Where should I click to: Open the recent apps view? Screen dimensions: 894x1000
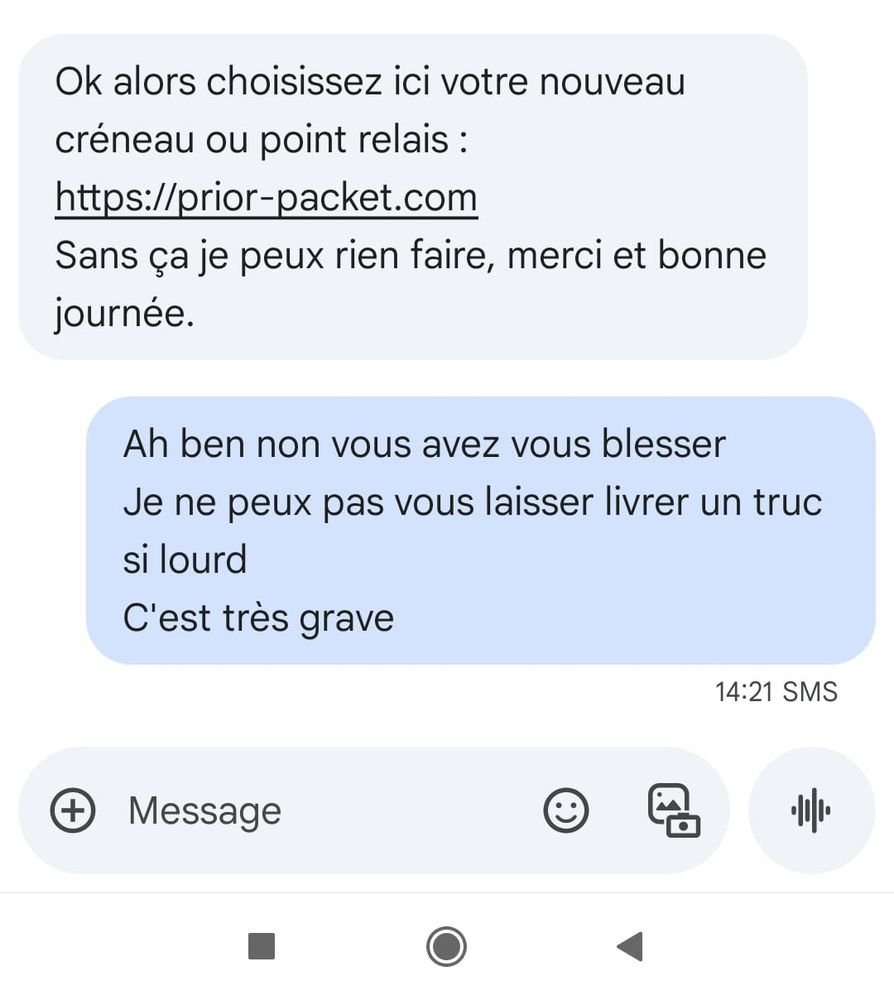[262, 945]
